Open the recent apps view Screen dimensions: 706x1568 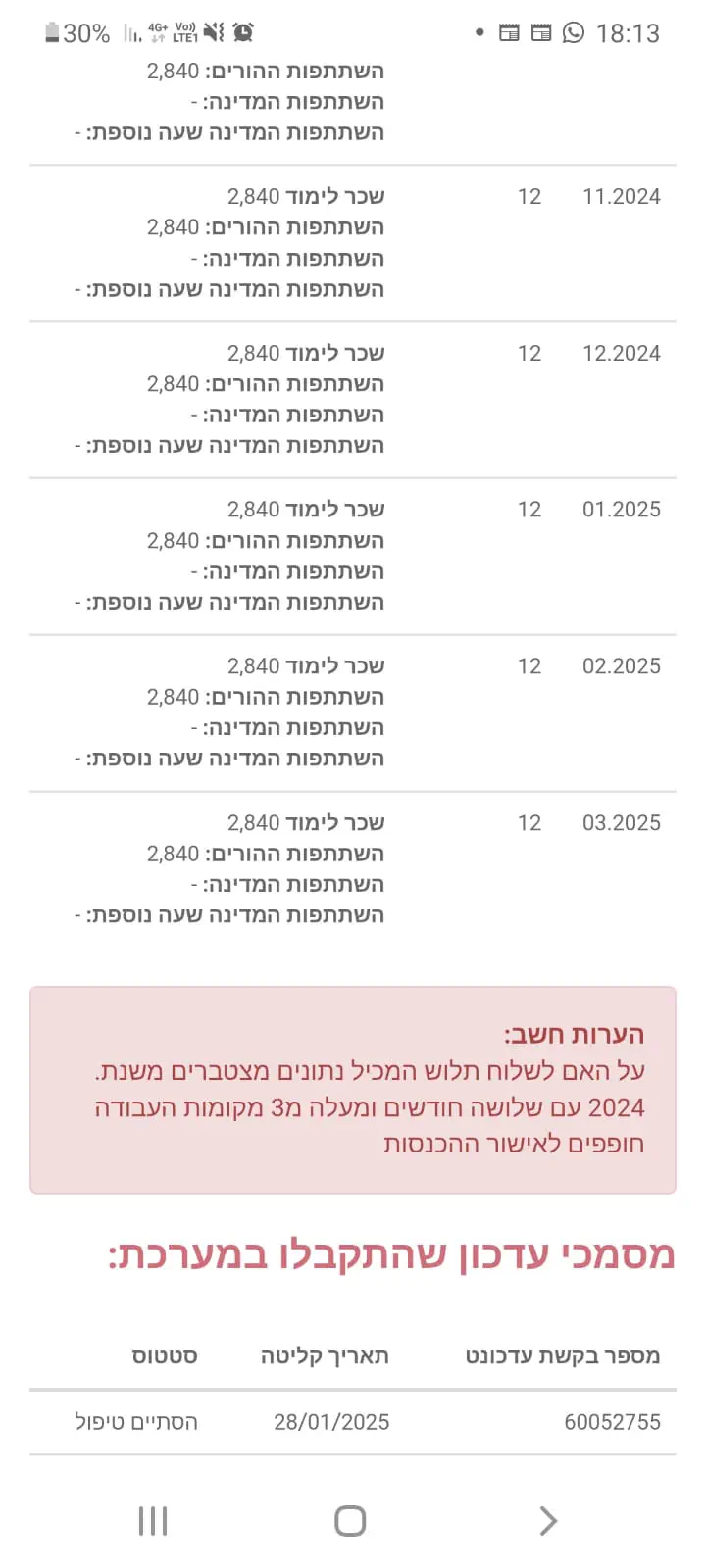click(153, 1521)
